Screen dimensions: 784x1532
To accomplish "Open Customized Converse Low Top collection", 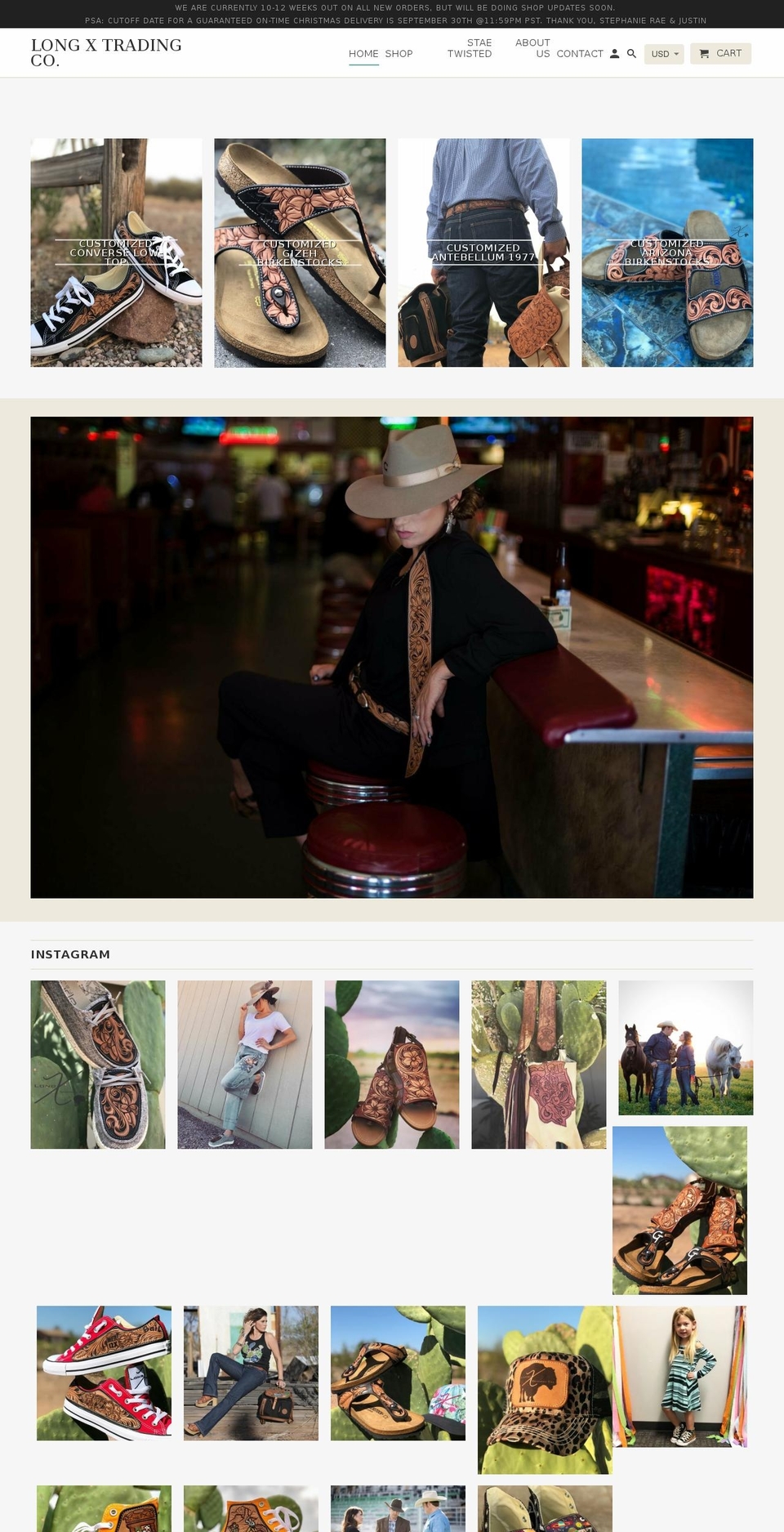I will coord(116,252).
